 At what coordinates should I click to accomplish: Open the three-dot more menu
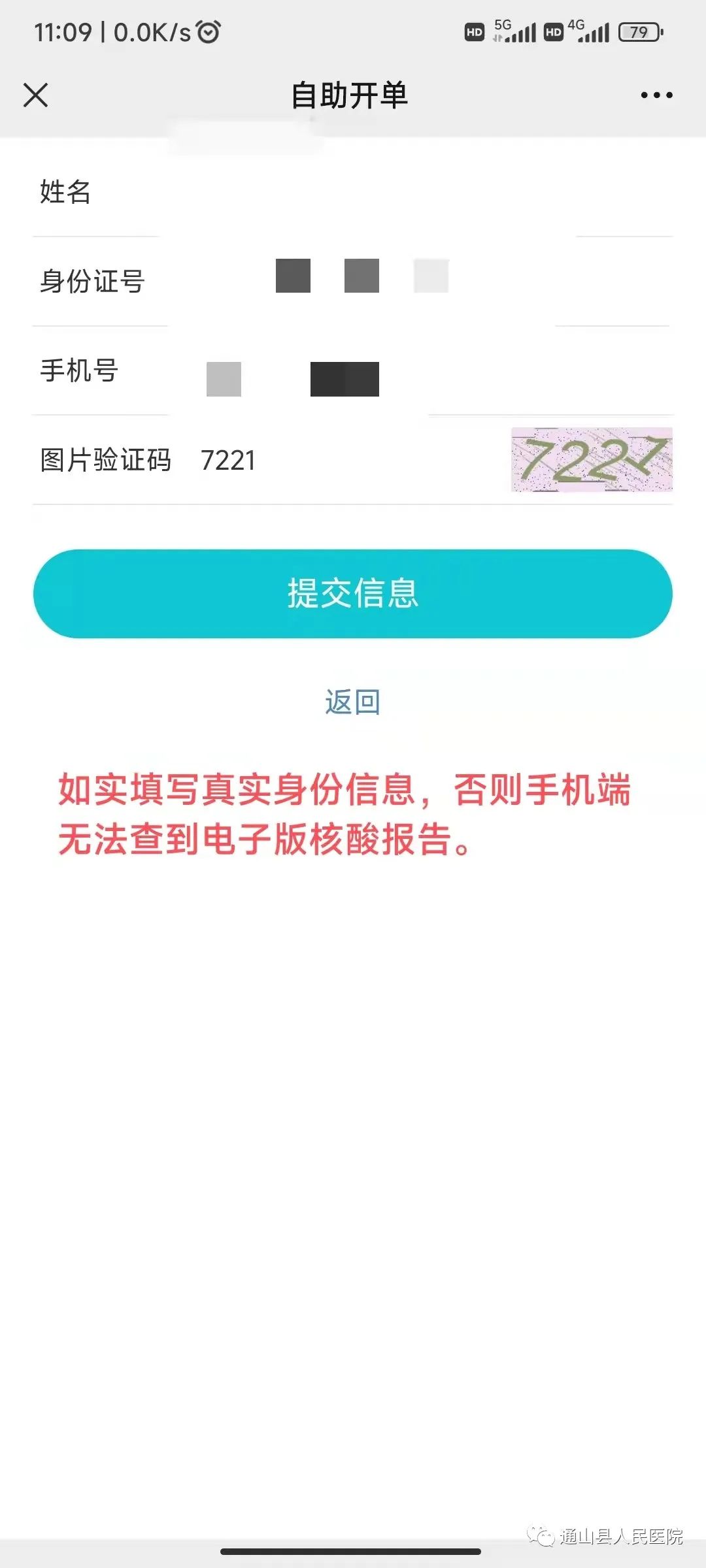pyautogui.click(x=656, y=95)
